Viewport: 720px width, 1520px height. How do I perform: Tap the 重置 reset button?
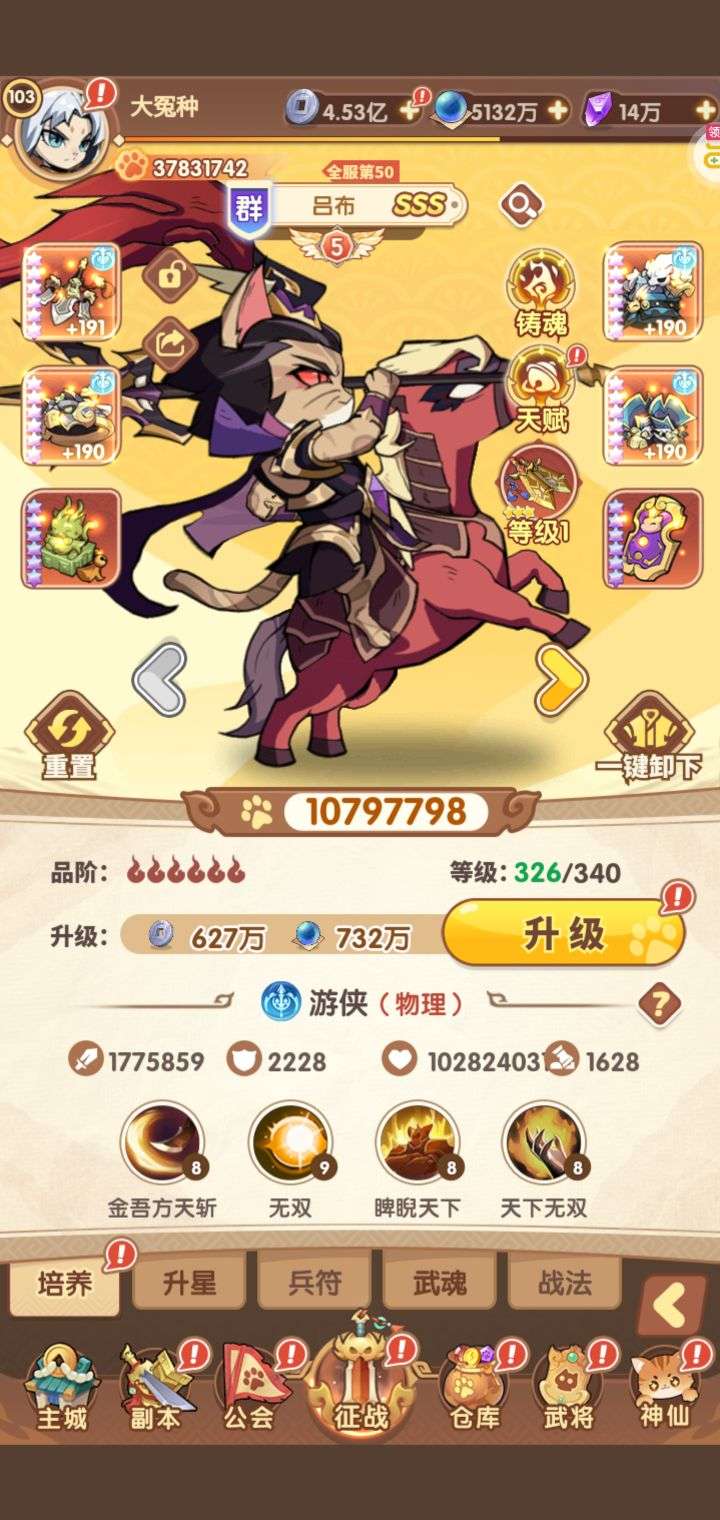click(68, 735)
